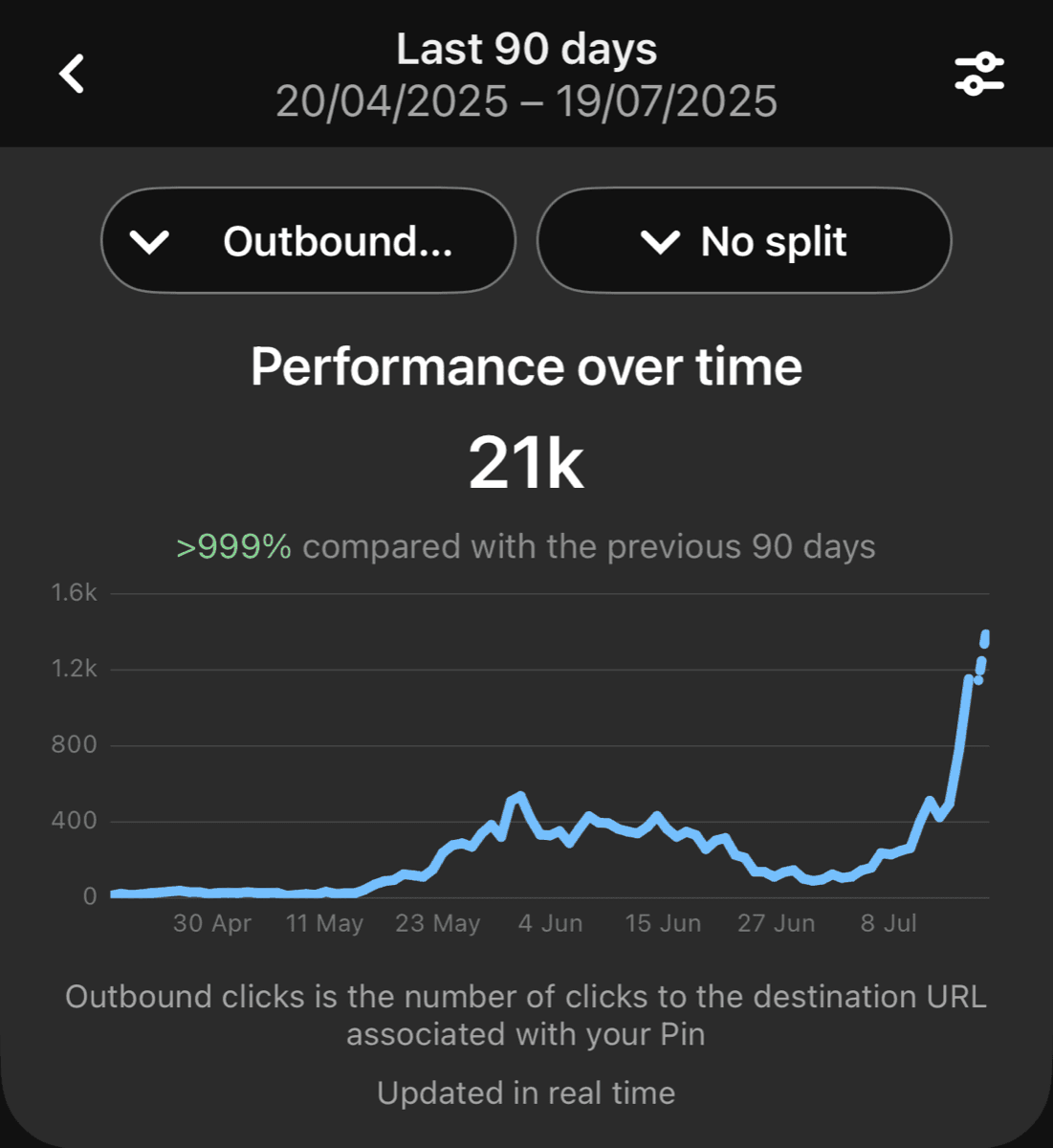Viewport: 1053px width, 1148px height.
Task: Tap the 23 May label on the x-axis
Action: pyautogui.click(x=438, y=923)
